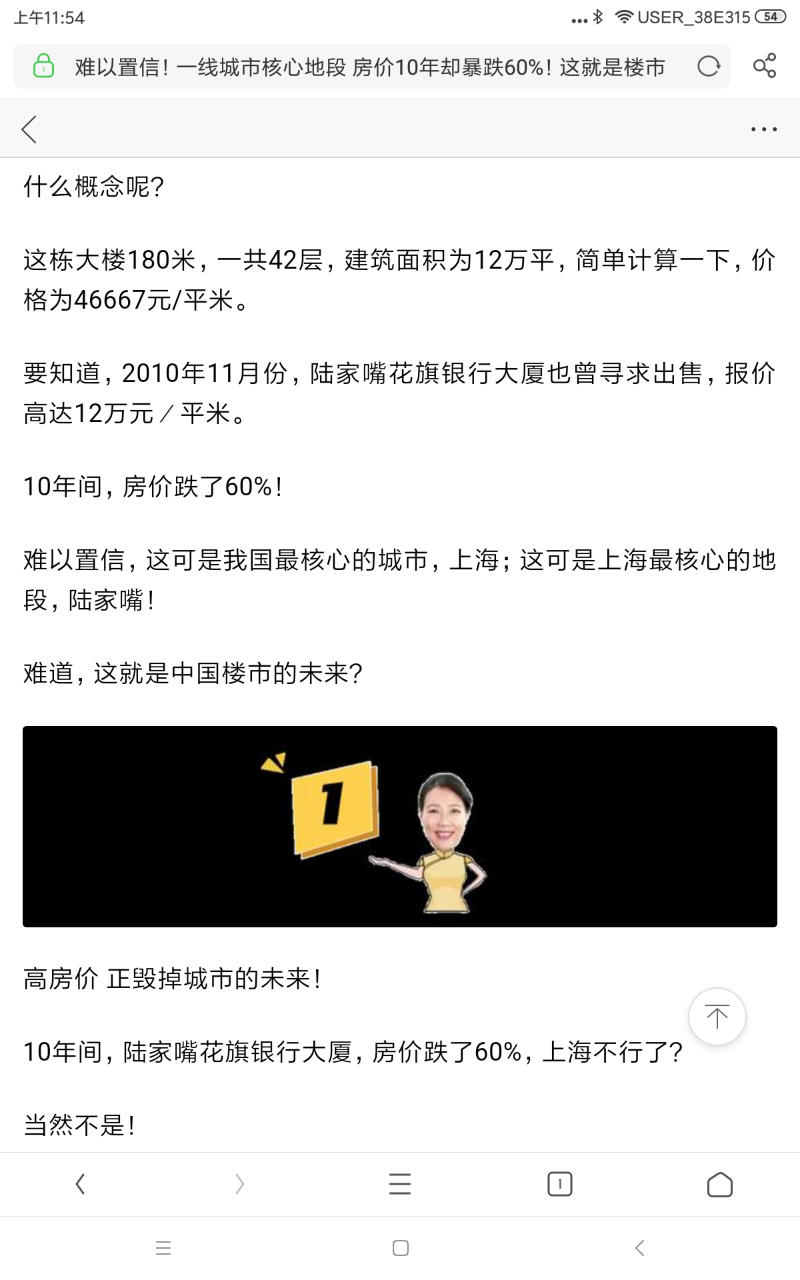Open the browser tabs switcher
This screenshot has height=1280, width=800.
point(560,1185)
